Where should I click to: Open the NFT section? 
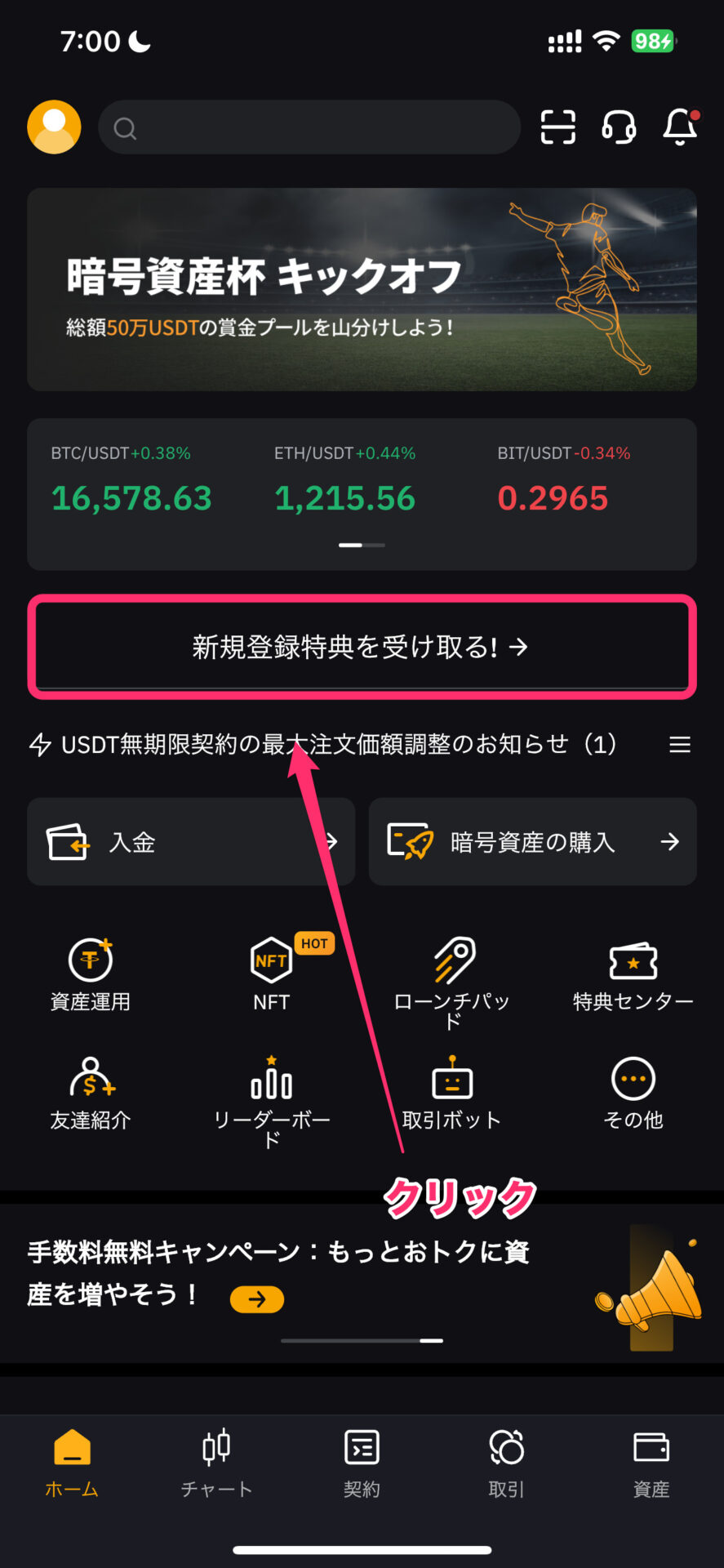(x=271, y=973)
